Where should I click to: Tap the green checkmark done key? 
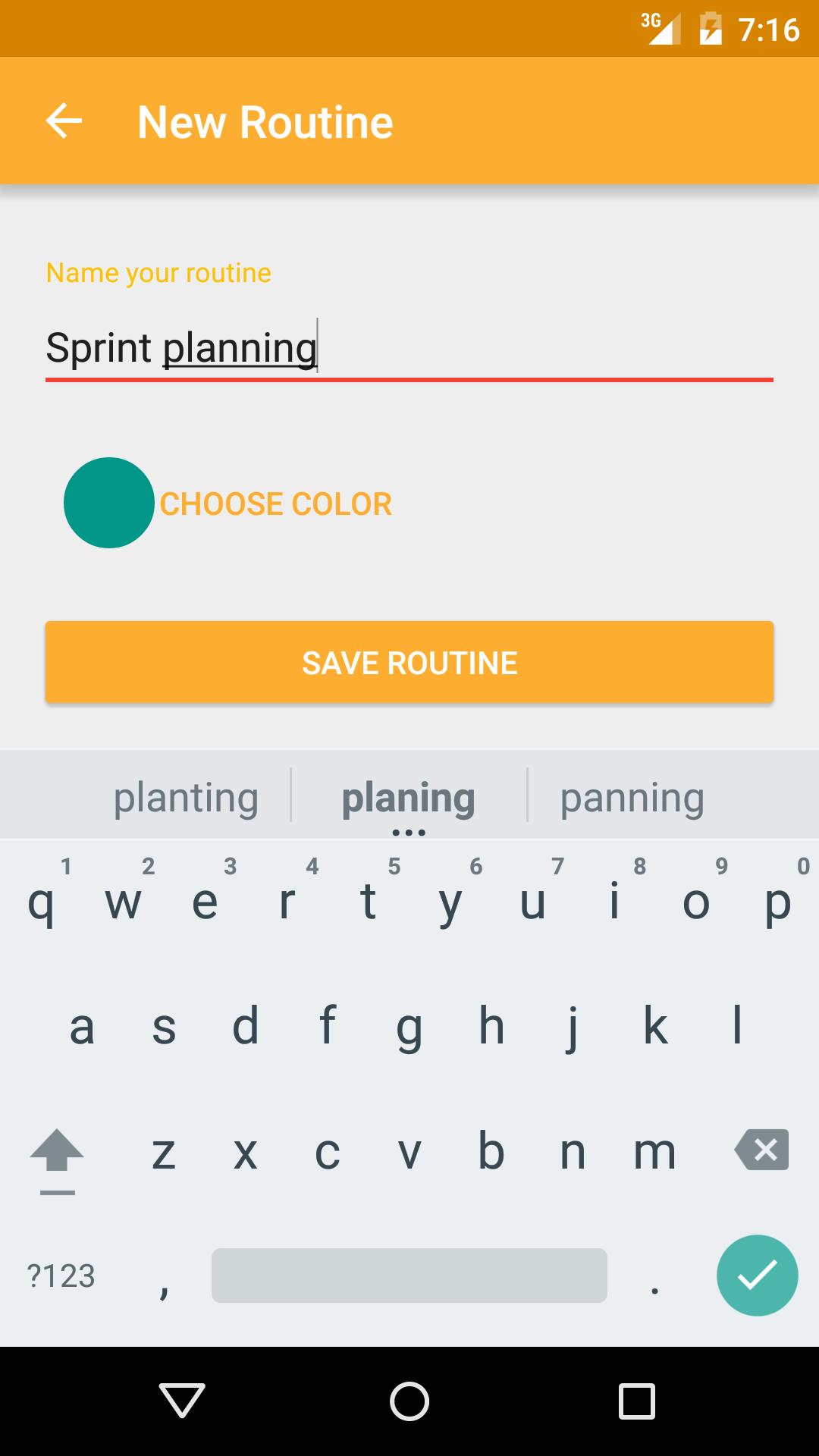click(756, 1276)
